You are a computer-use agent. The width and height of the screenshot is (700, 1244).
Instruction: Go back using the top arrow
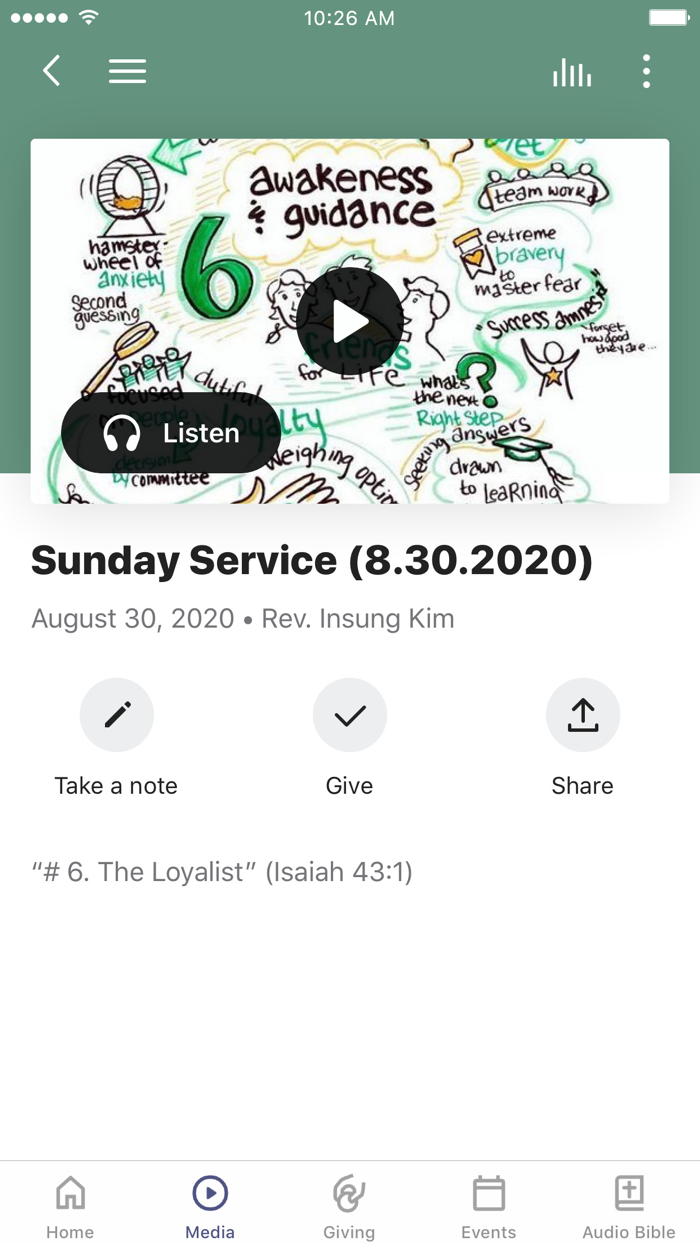pyautogui.click(x=52, y=71)
